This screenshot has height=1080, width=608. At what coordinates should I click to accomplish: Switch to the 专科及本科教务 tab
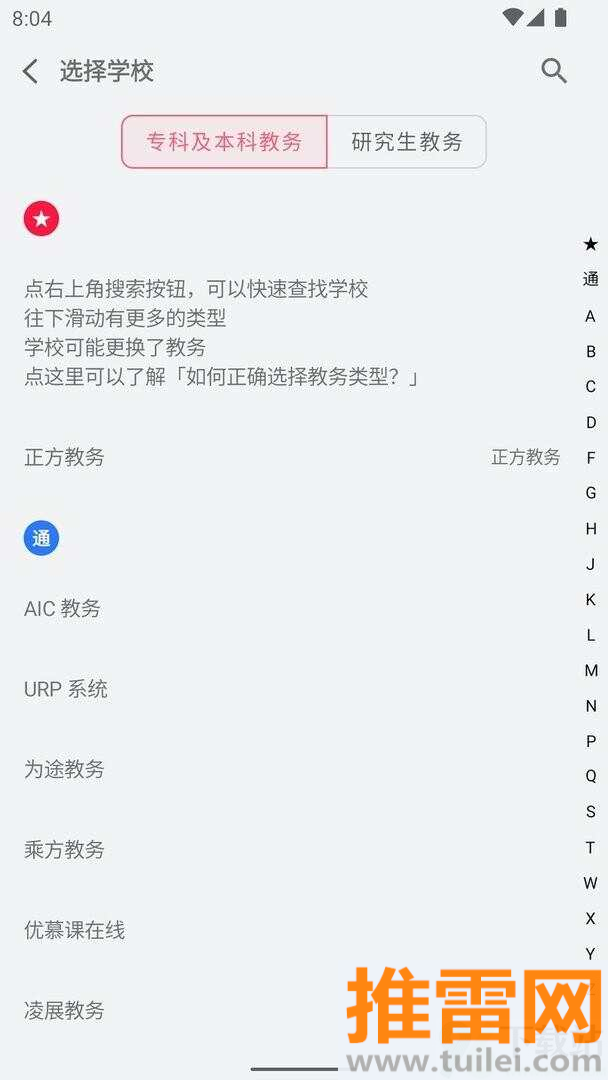click(x=224, y=142)
